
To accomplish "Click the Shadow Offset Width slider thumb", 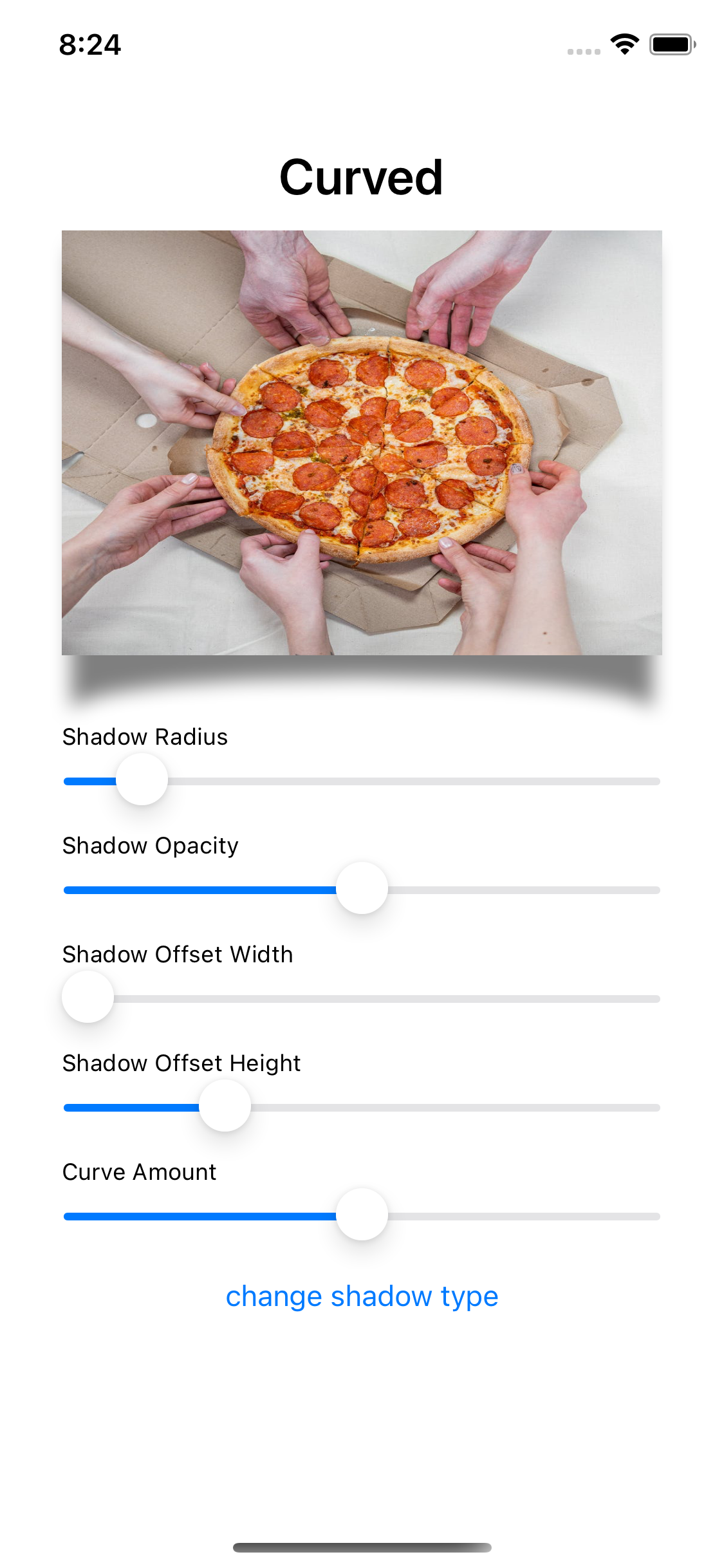I will click(88, 997).
